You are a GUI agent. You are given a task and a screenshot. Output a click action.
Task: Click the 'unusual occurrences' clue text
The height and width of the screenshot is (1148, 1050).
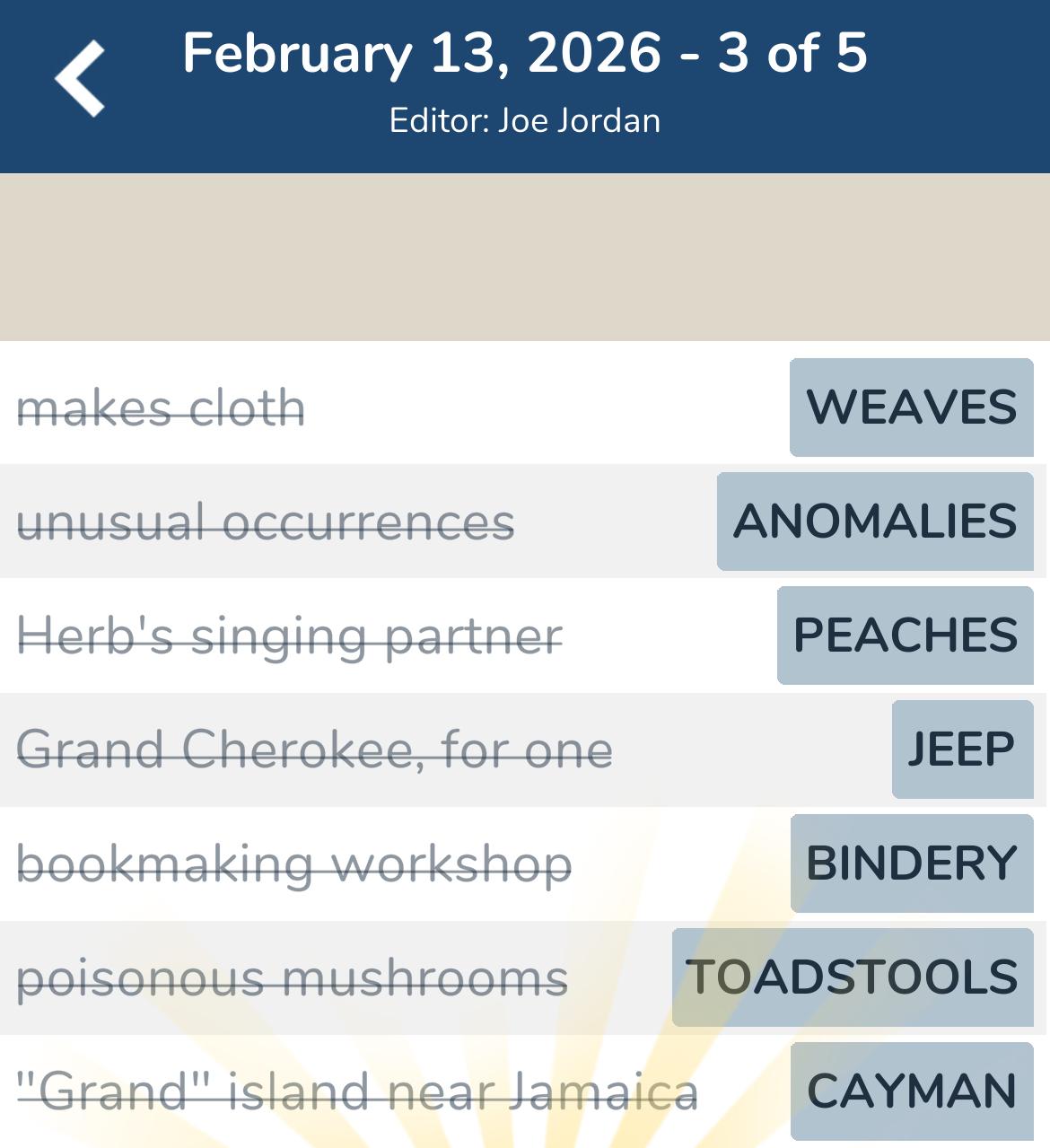(x=266, y=521)
